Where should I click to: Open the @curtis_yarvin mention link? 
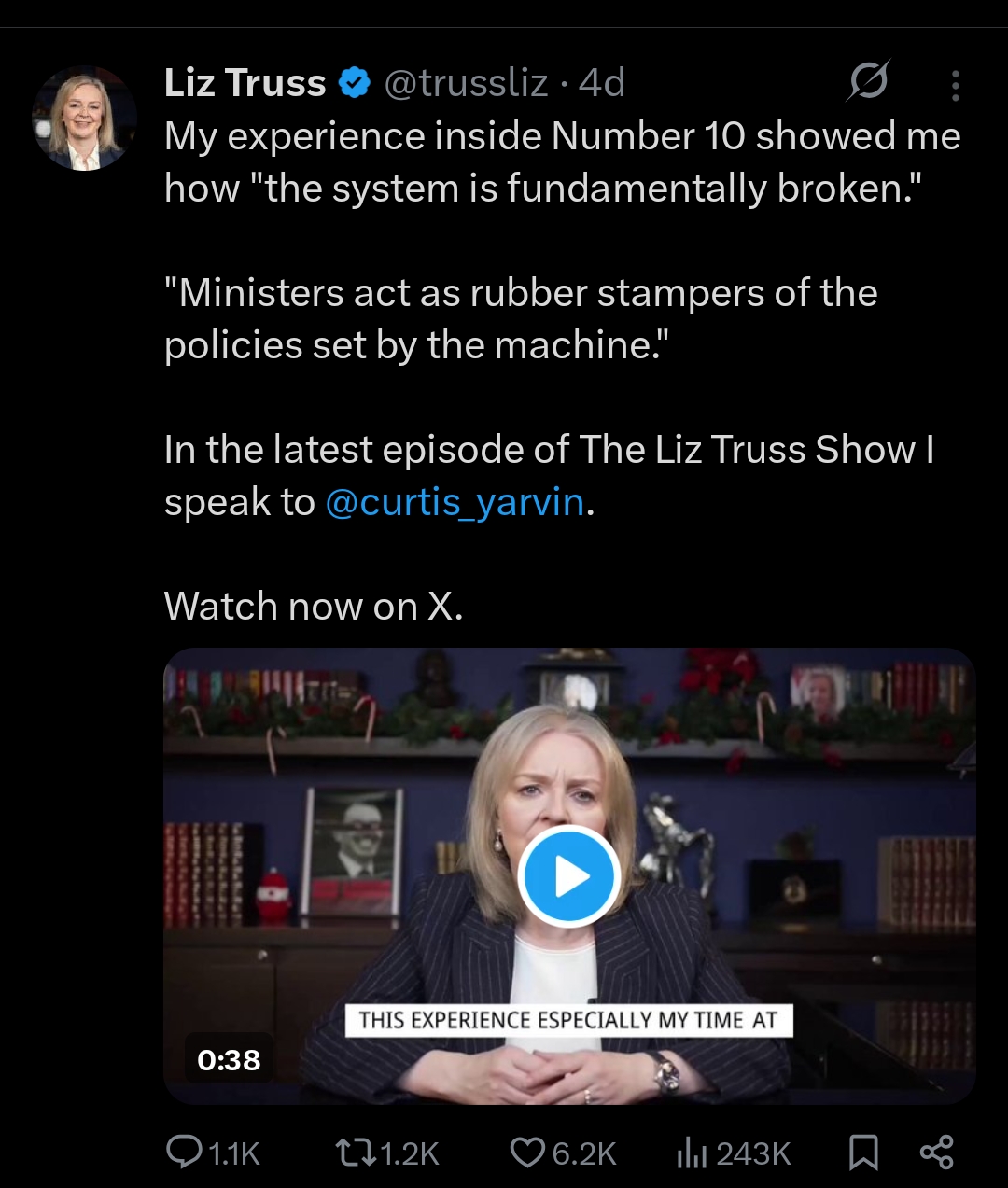(455, 503)
